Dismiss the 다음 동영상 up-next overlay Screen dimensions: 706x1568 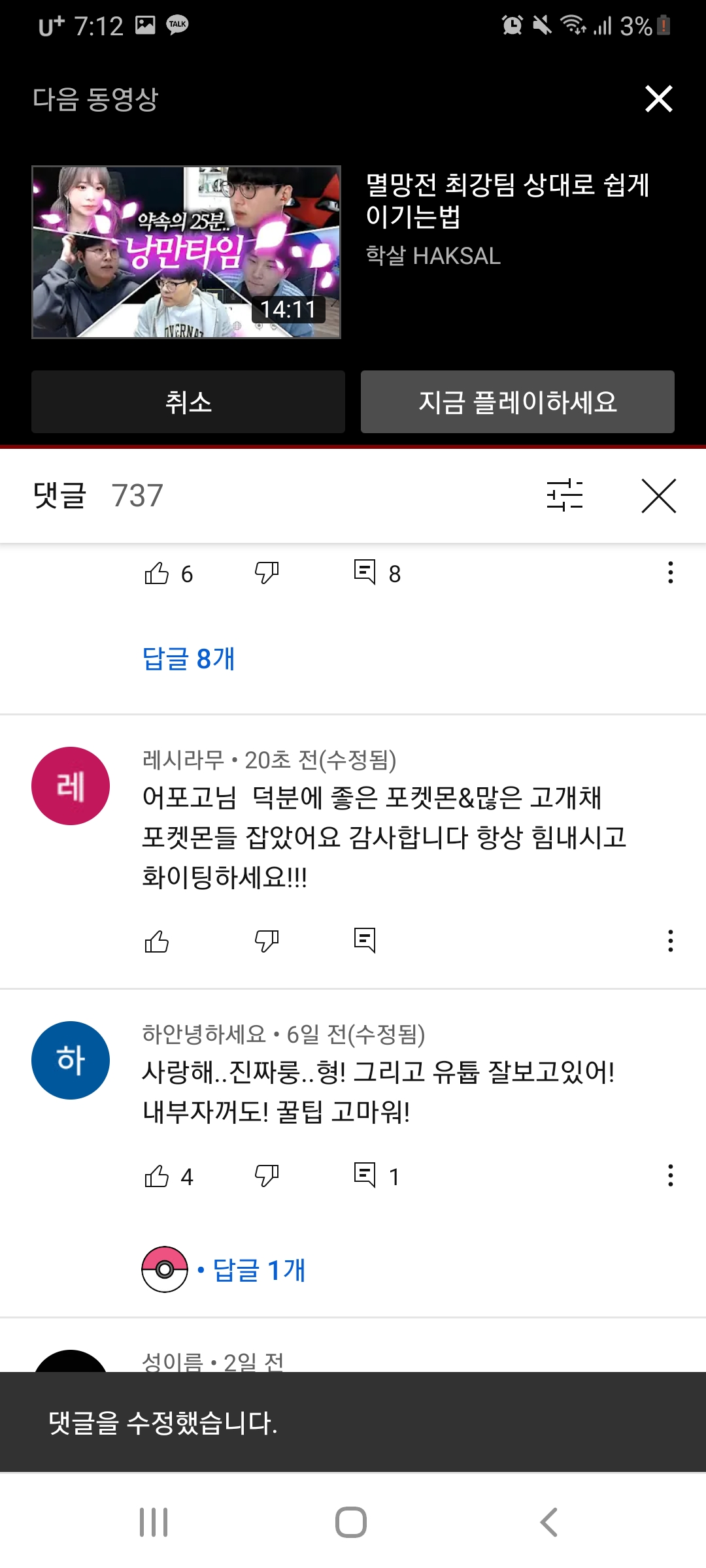658,99
